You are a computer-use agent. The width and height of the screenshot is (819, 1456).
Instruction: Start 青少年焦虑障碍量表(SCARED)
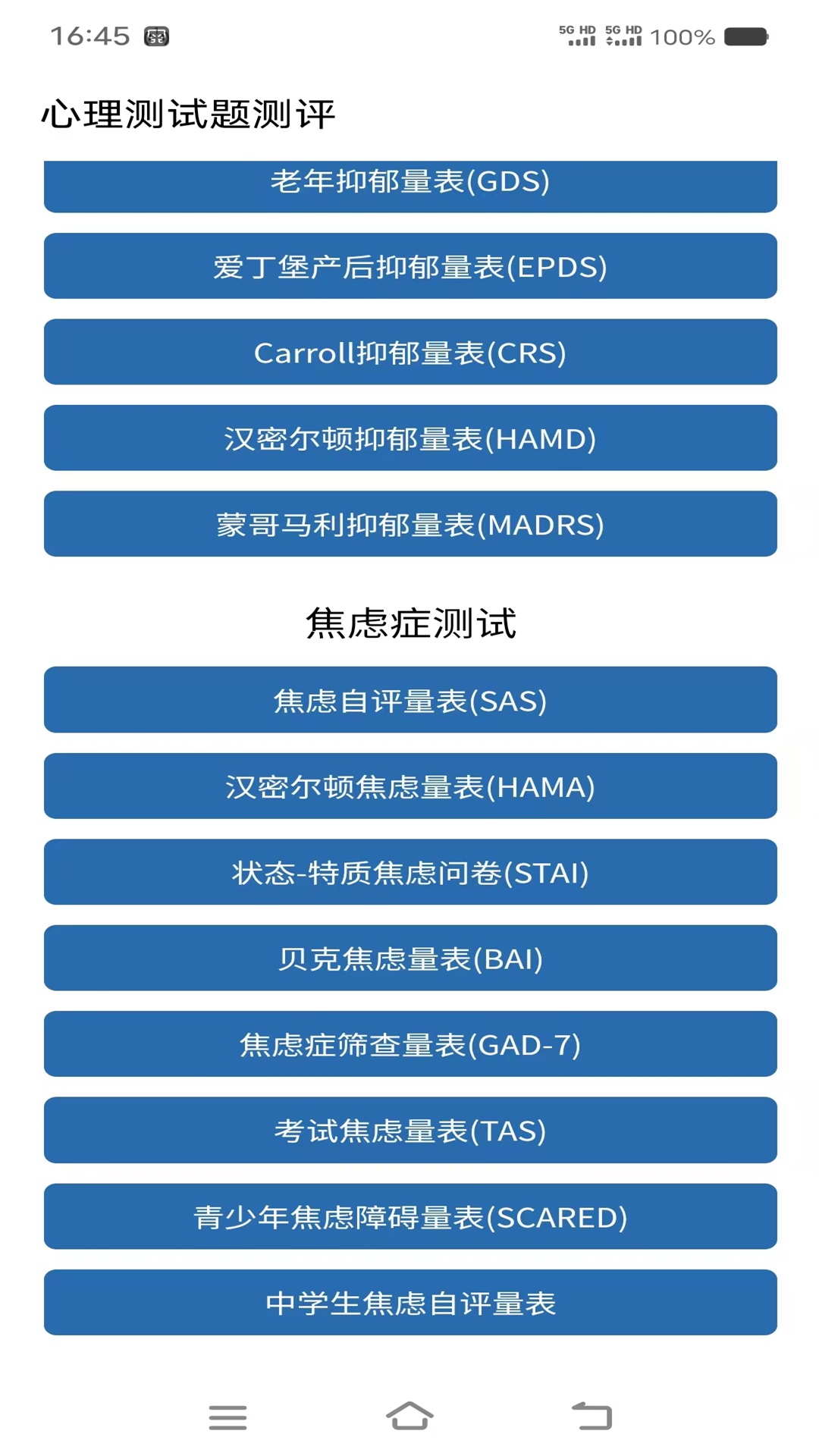[x=409, y=1217]
